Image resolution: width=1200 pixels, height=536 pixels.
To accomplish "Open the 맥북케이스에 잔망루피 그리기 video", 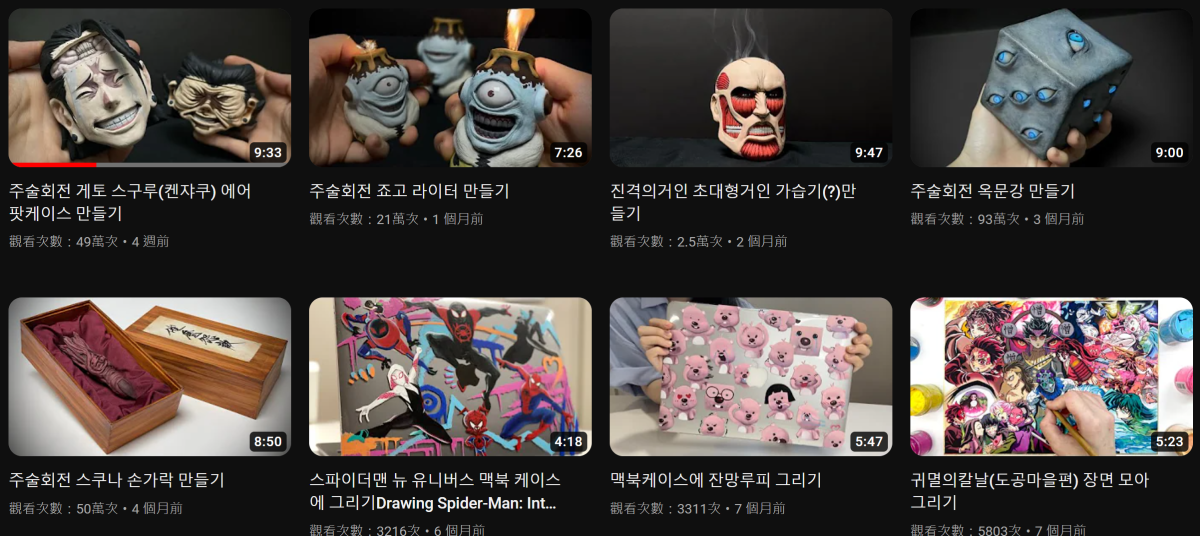I will 750,376.
